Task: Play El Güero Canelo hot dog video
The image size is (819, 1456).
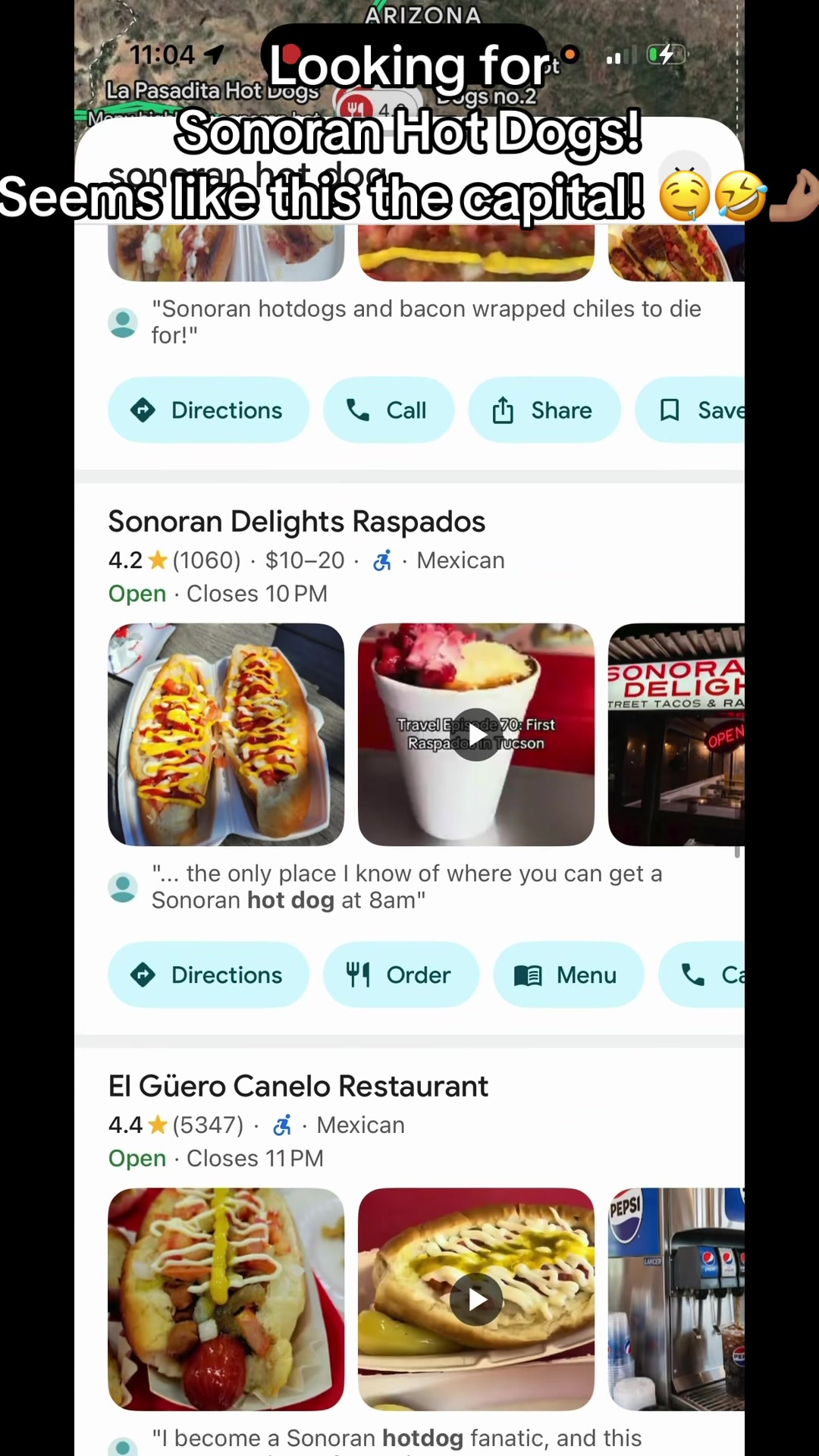Action: coord(476,1299)
